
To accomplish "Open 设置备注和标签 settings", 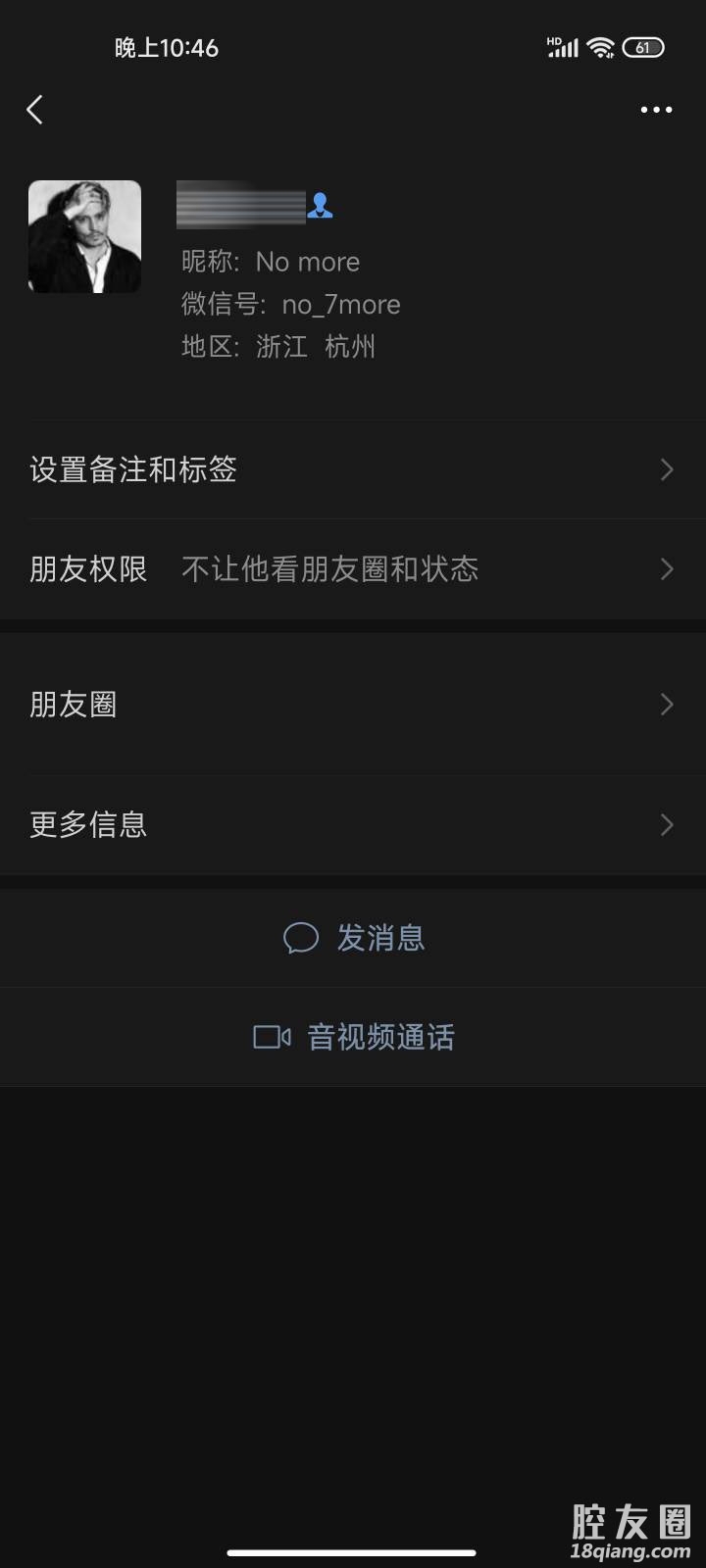I will coord(353,470).
